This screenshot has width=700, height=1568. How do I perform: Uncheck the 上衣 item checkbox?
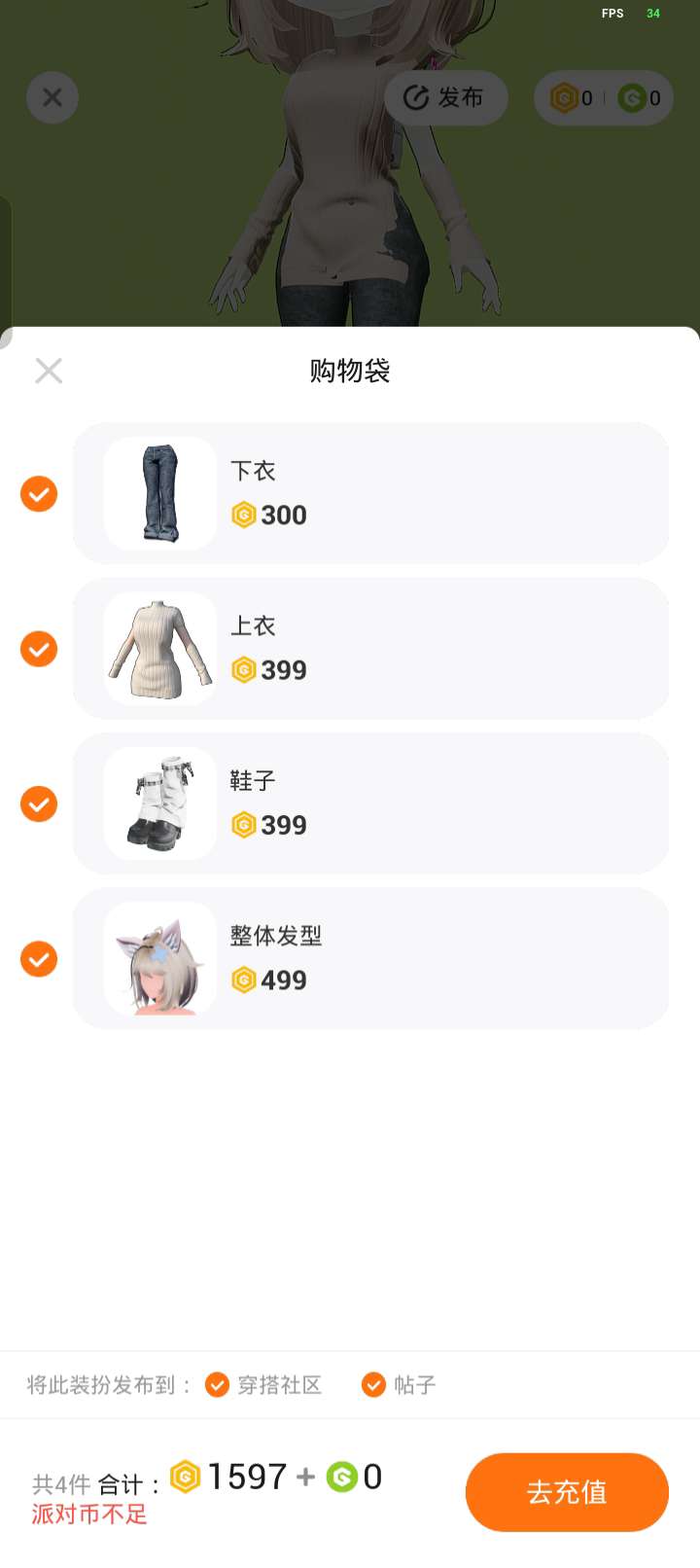pyautogui.click(x=39, y=649)
